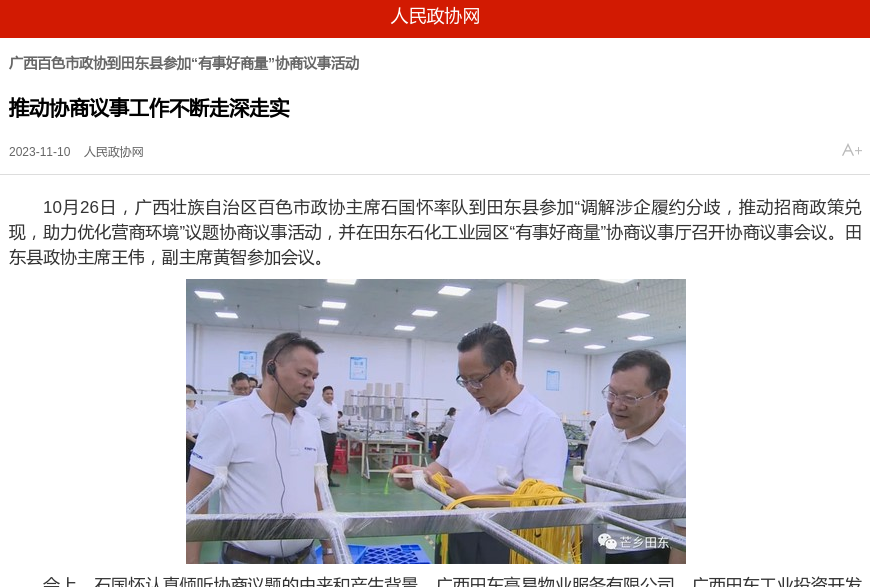Open the article photo of officials

coord(435,421)
